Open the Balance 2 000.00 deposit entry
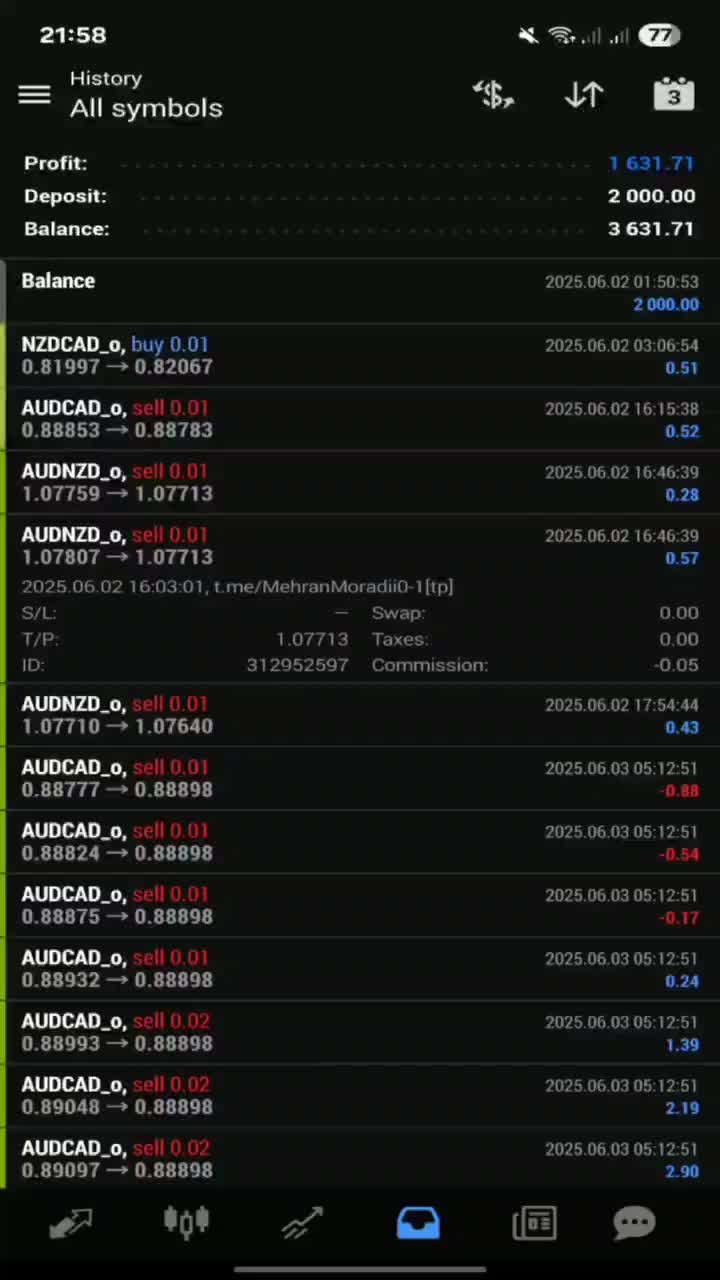720x1280 pixels. [x=360, y=291]
